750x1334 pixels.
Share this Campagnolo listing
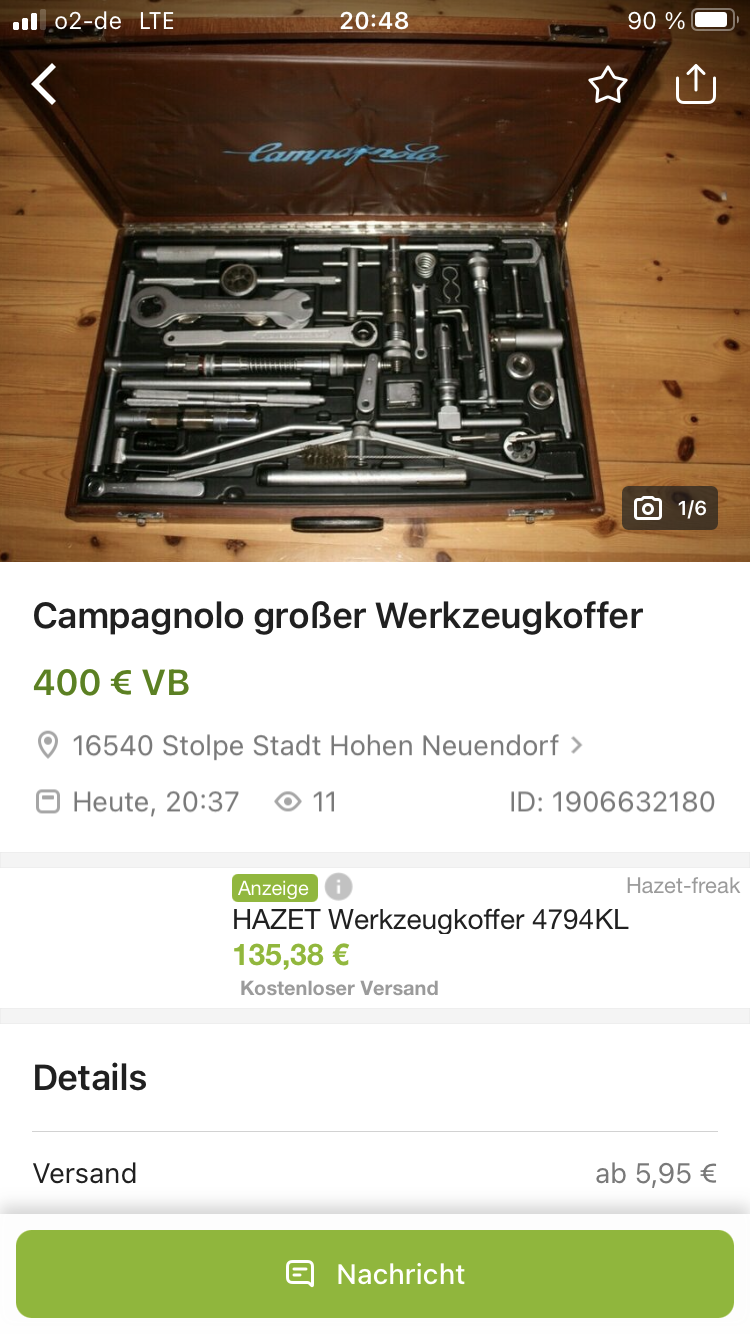point(696,85)
